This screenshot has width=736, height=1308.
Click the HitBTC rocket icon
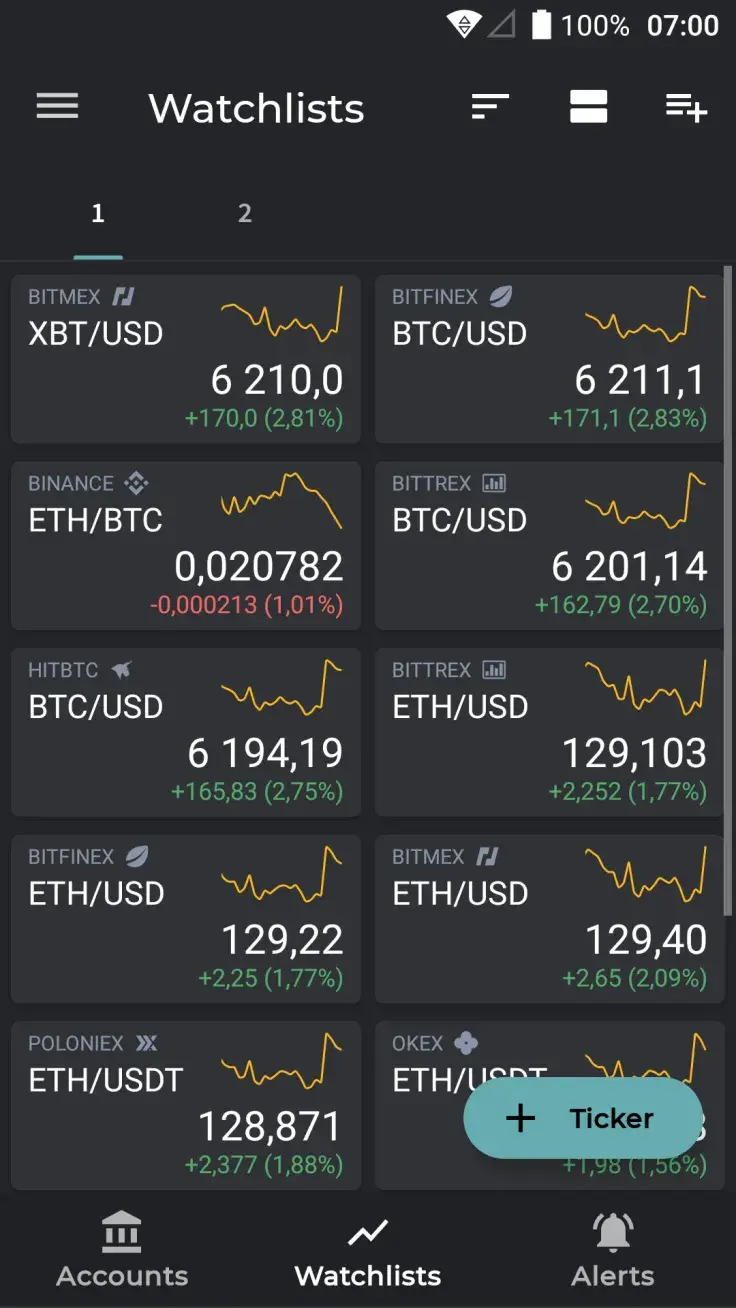(122, 670)
